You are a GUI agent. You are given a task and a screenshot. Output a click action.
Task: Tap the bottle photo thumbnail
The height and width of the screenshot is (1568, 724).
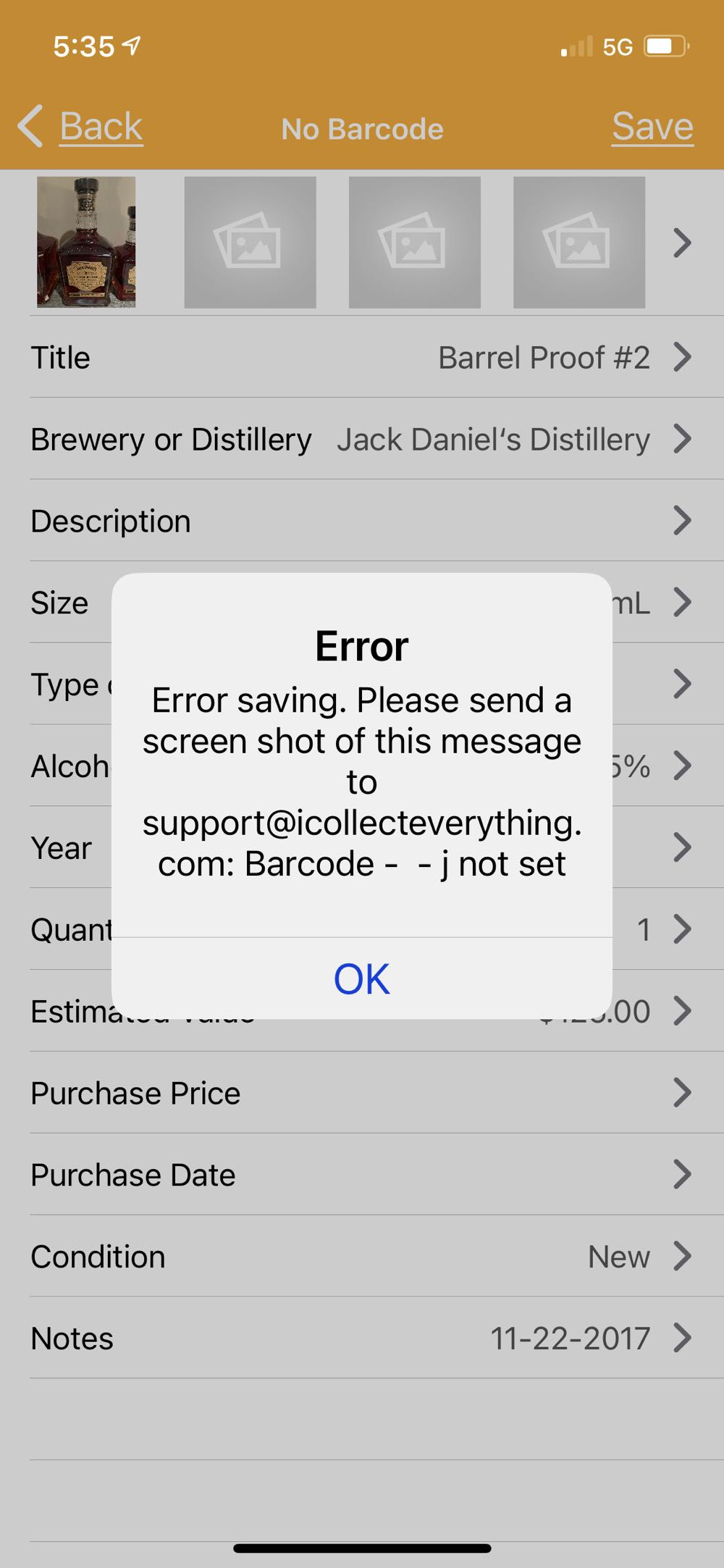[x=87, y=243]
